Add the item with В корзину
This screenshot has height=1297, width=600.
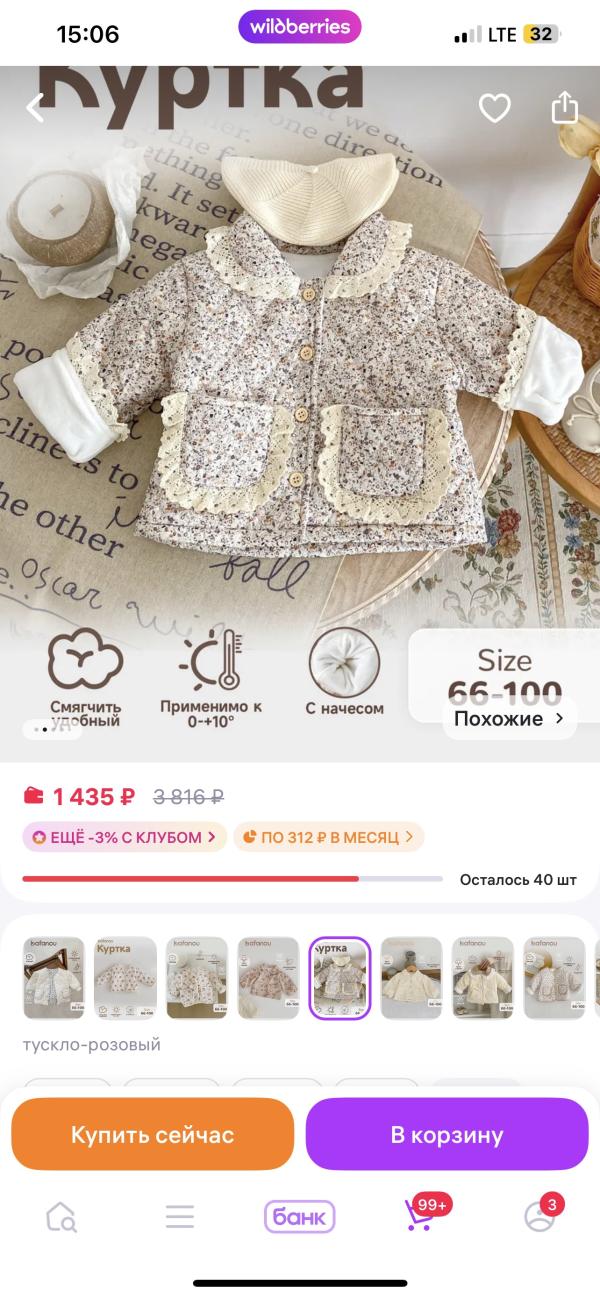[x=447, y=1134]
